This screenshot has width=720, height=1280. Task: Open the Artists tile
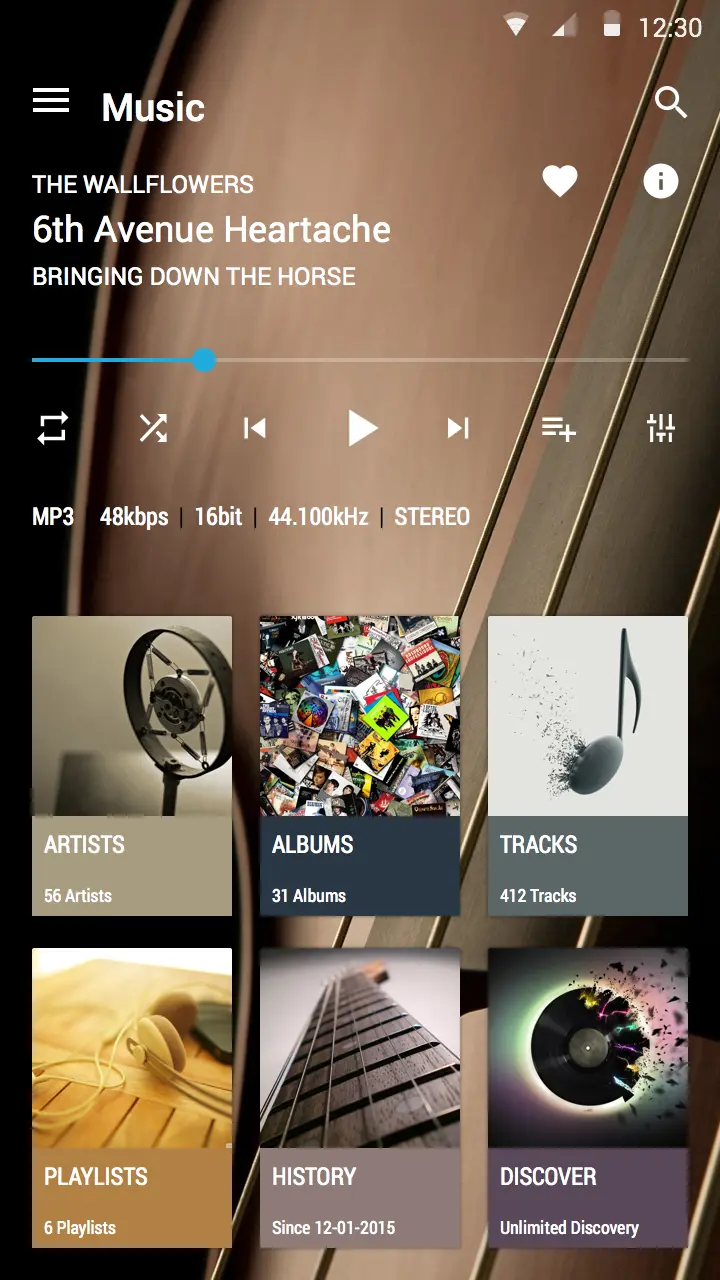pos(132,765)
